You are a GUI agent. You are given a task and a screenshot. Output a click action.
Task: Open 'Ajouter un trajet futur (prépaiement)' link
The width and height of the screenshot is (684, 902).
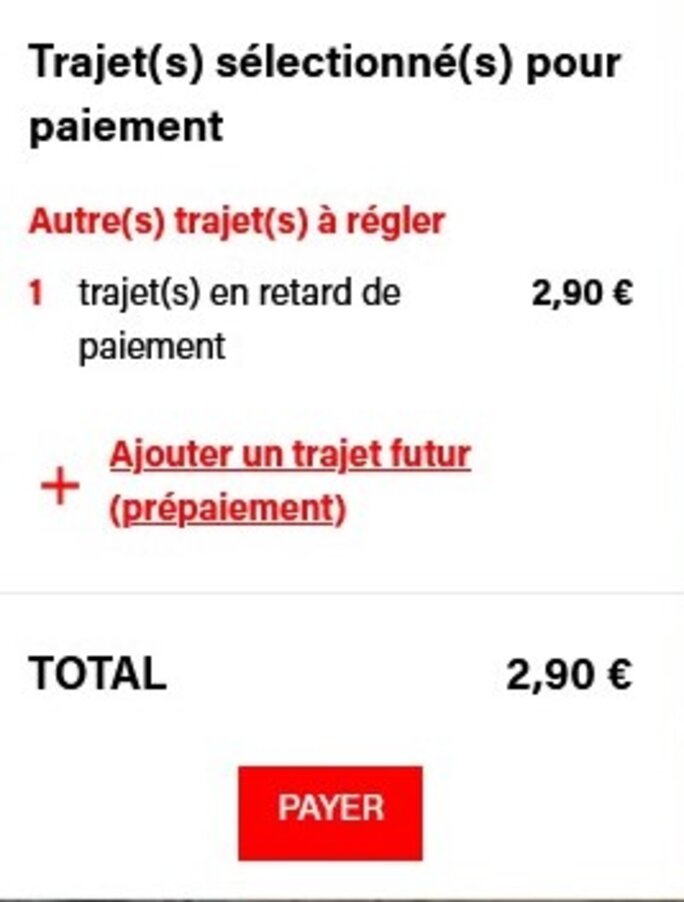(x=288, y=482)
